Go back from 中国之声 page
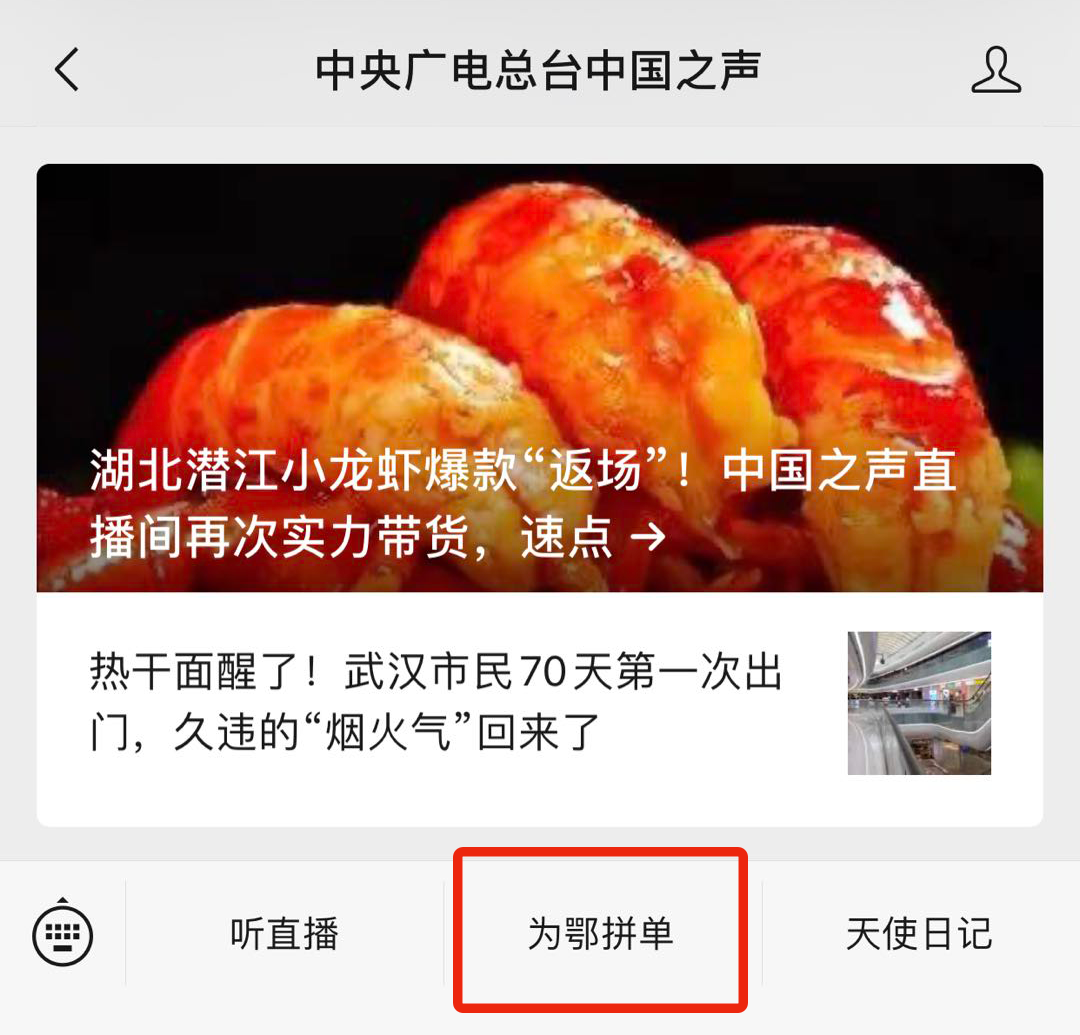This screenshot has width=1080, height=1035. [67, 72]
